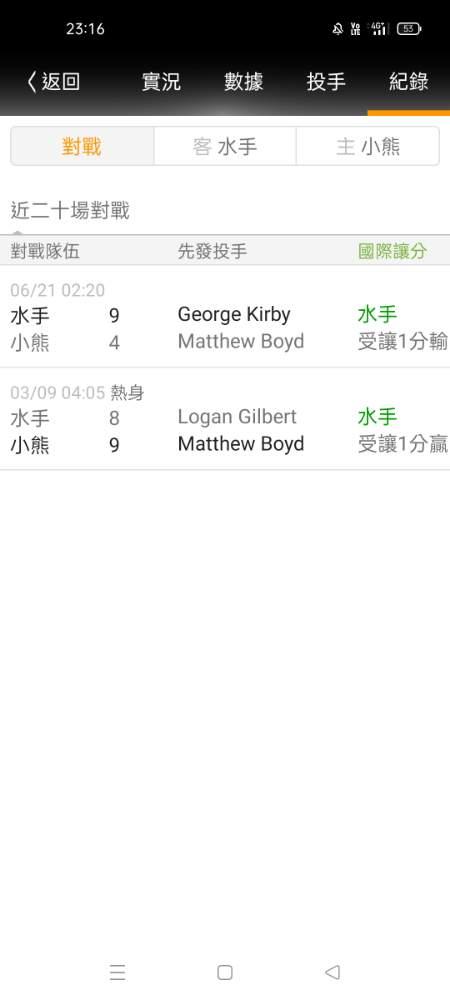
Task: Tap the 國際讓分 column header
Action: click(392, 251)
